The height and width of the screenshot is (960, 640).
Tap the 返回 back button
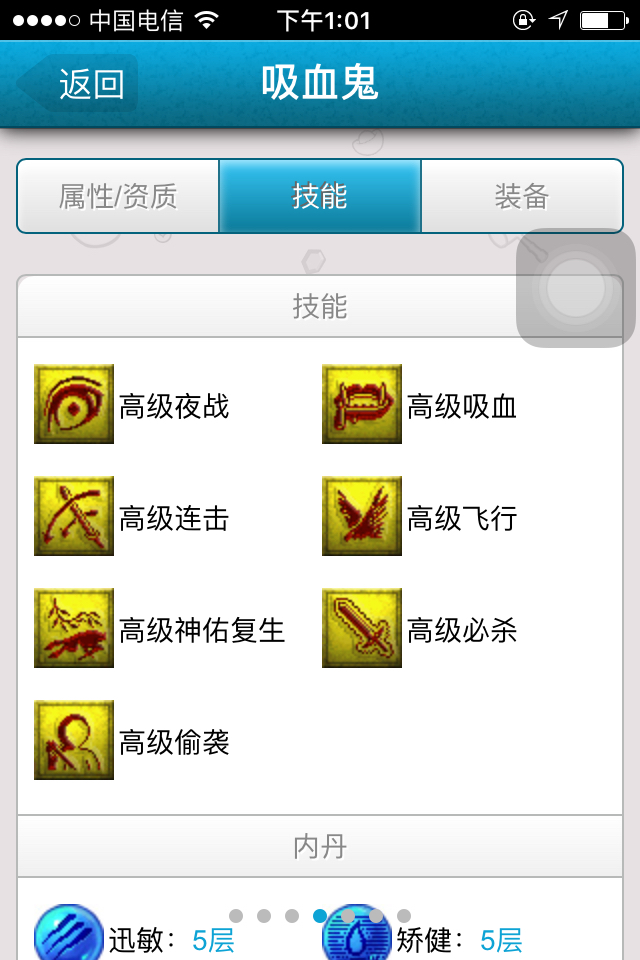pos(80,84)
